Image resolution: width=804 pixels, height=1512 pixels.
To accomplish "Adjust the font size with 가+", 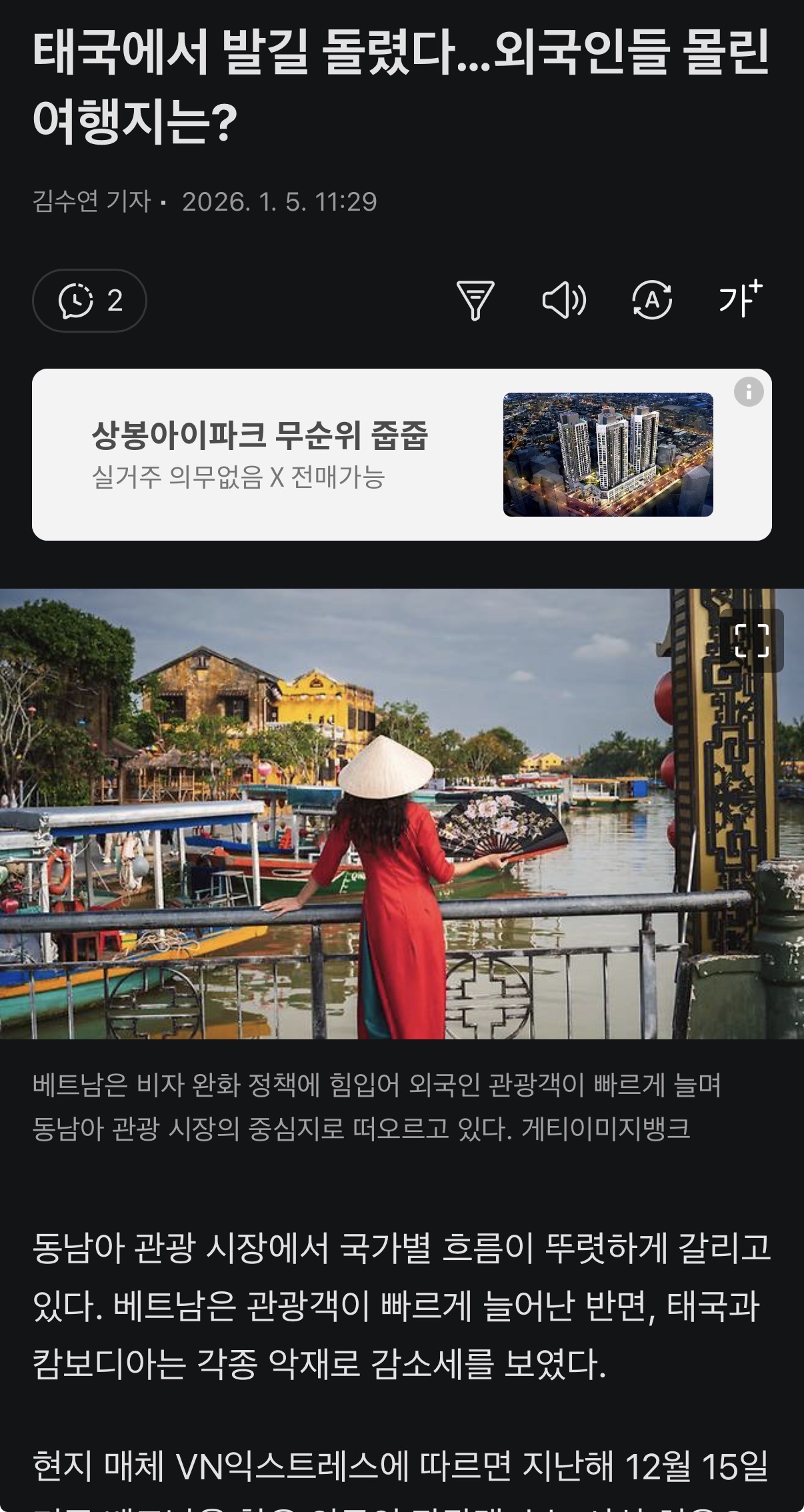I will tap(740, 299).
